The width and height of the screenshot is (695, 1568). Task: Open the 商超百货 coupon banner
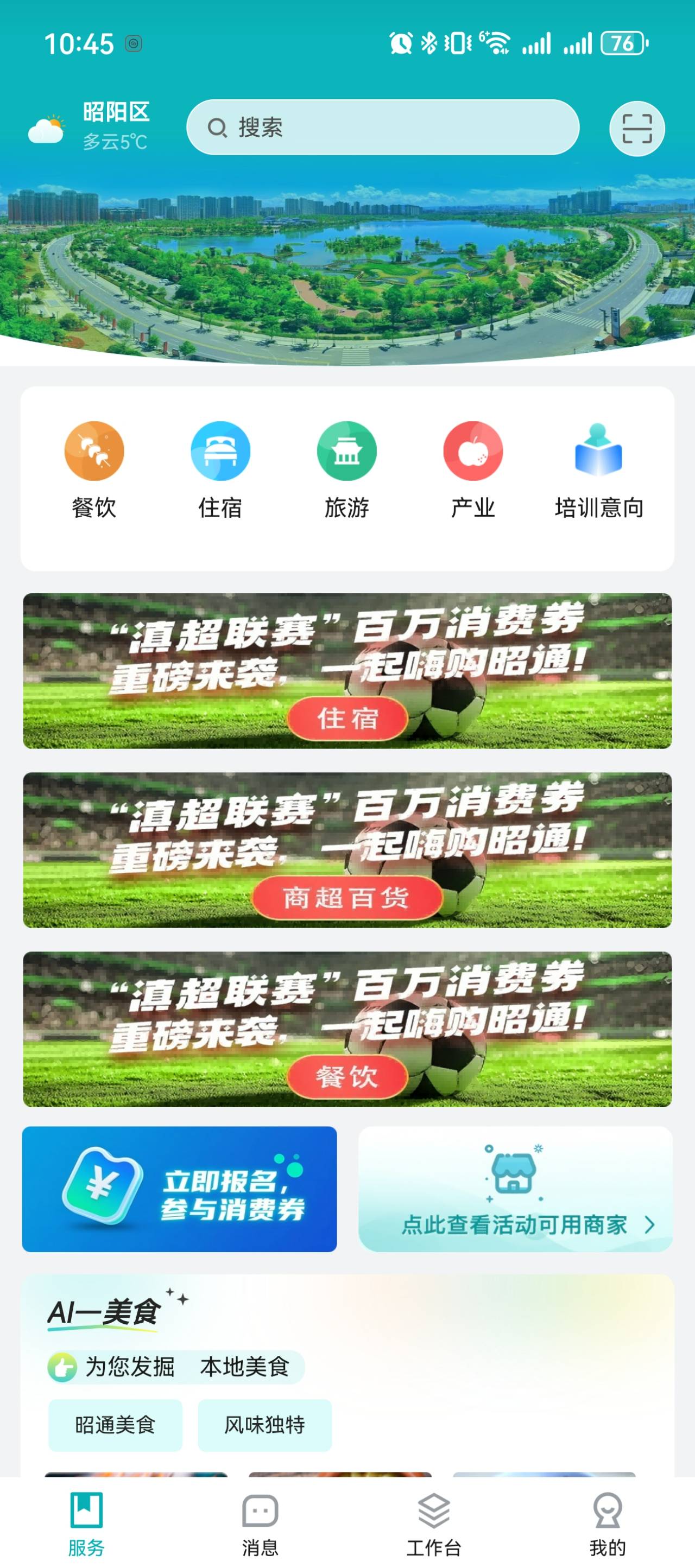pos(347,850)
